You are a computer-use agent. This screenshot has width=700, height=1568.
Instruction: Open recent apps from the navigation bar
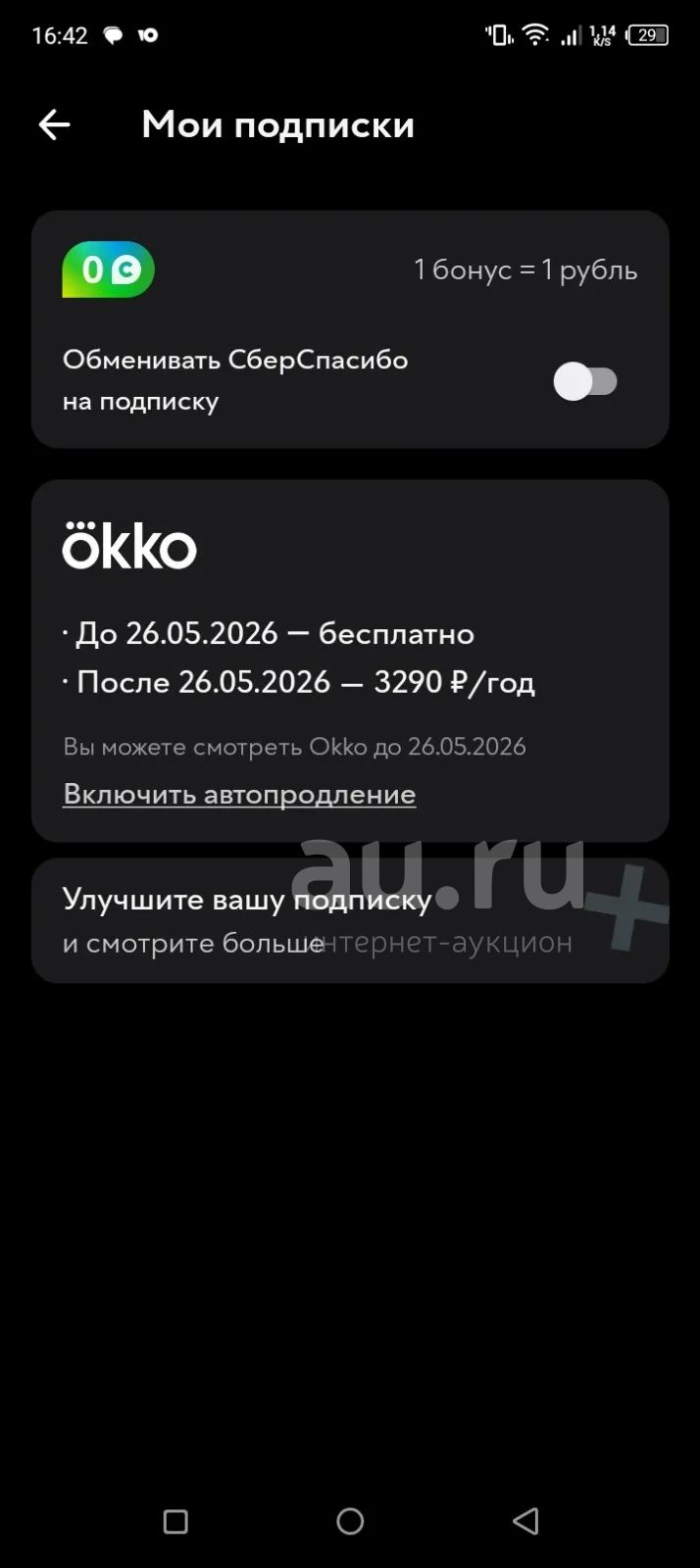click(175, 1521)
